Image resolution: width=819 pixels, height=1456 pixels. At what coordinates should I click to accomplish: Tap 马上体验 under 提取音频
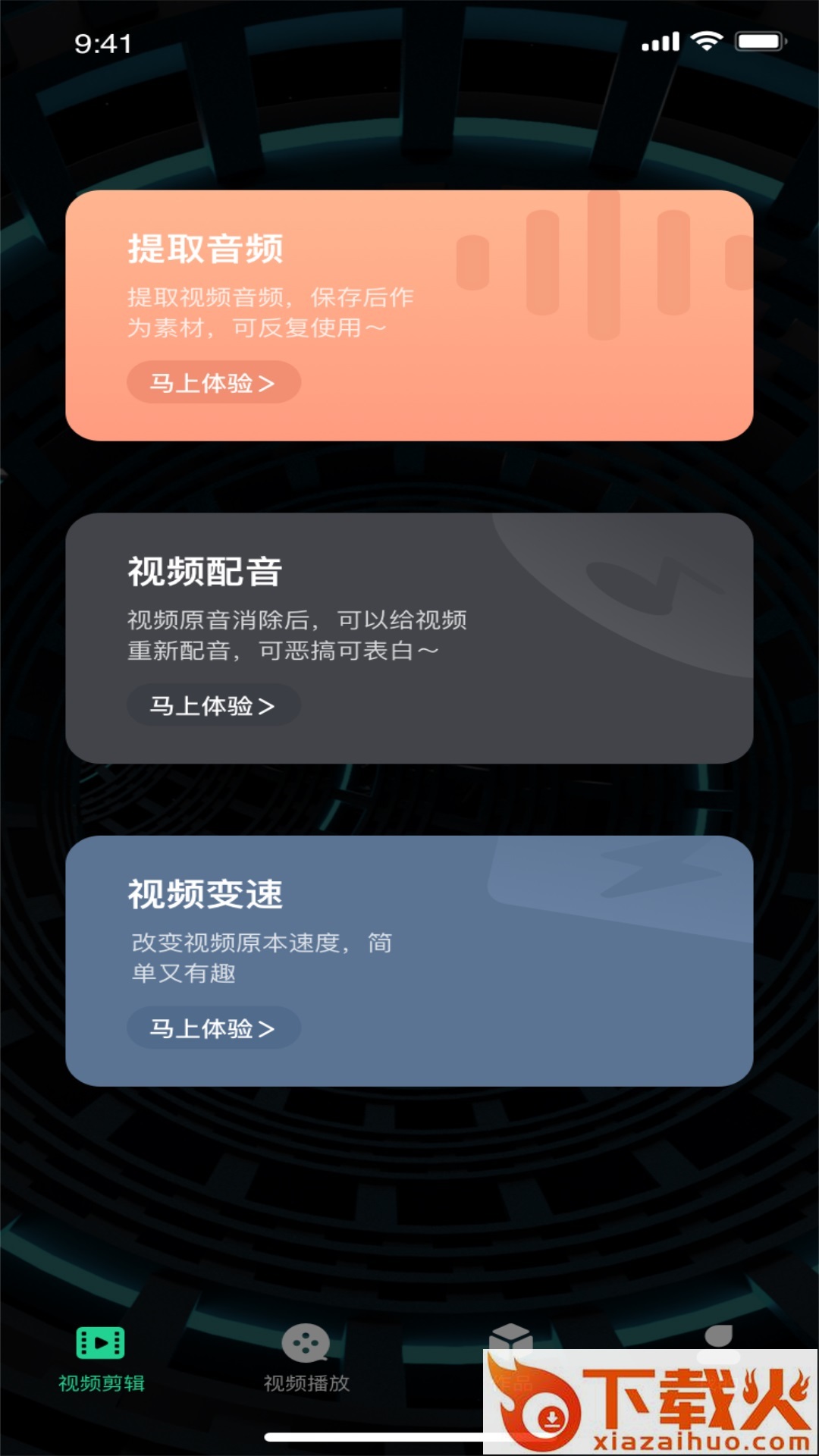[213, 382]
